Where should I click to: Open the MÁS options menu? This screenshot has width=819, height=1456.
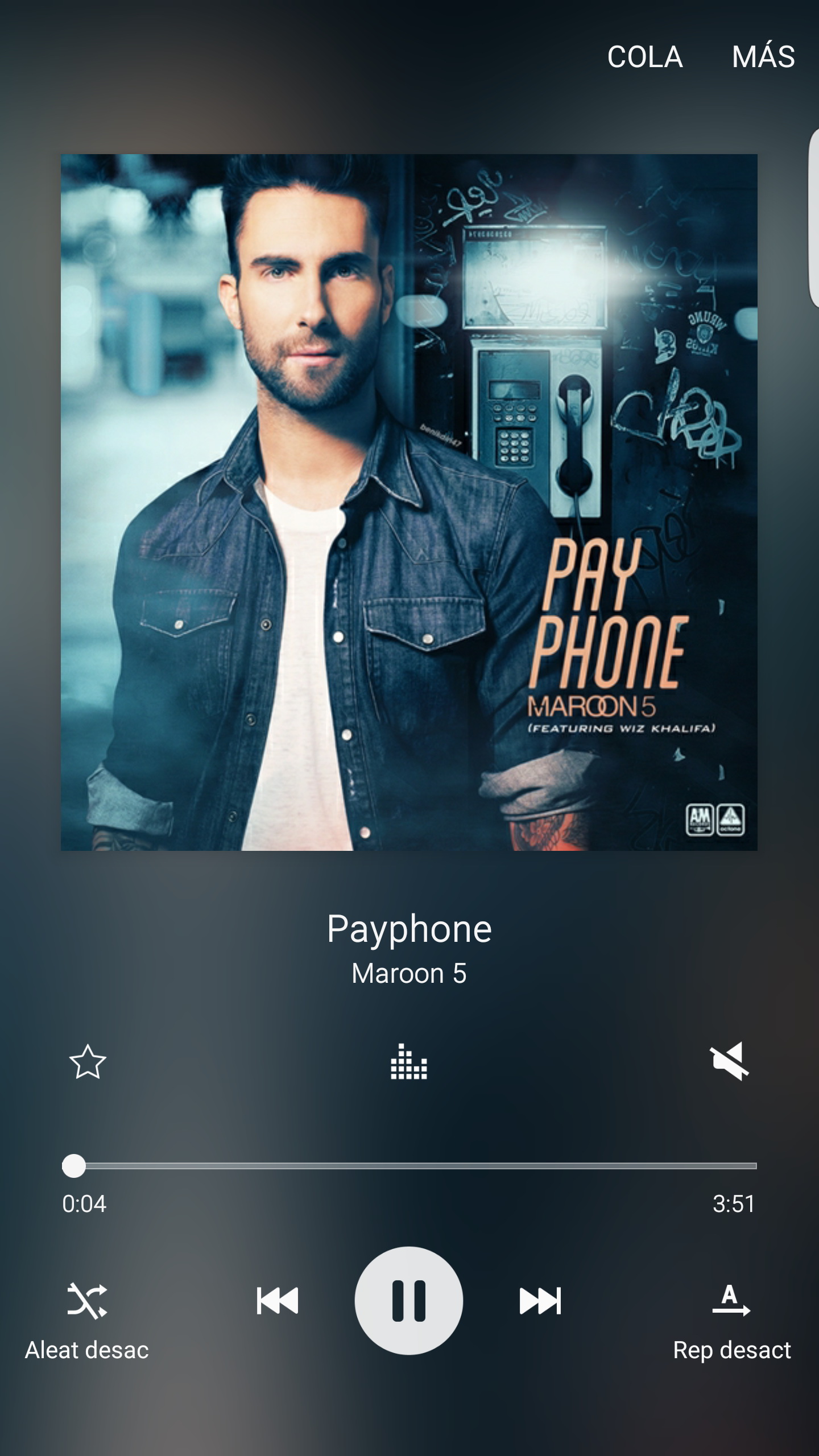point(763,57)
